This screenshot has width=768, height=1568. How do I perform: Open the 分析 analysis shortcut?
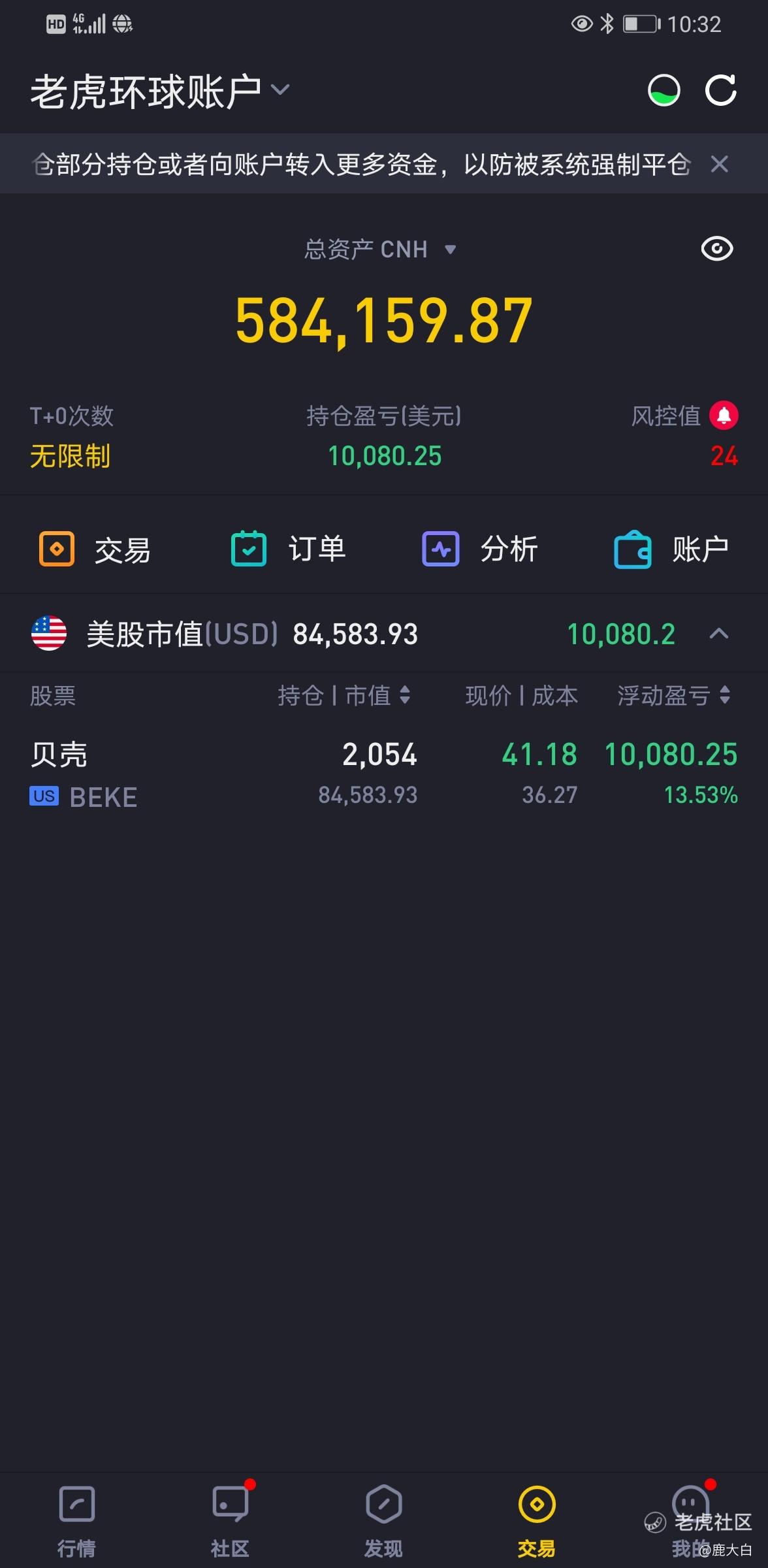pyautogui.click(x=480, y=549)
